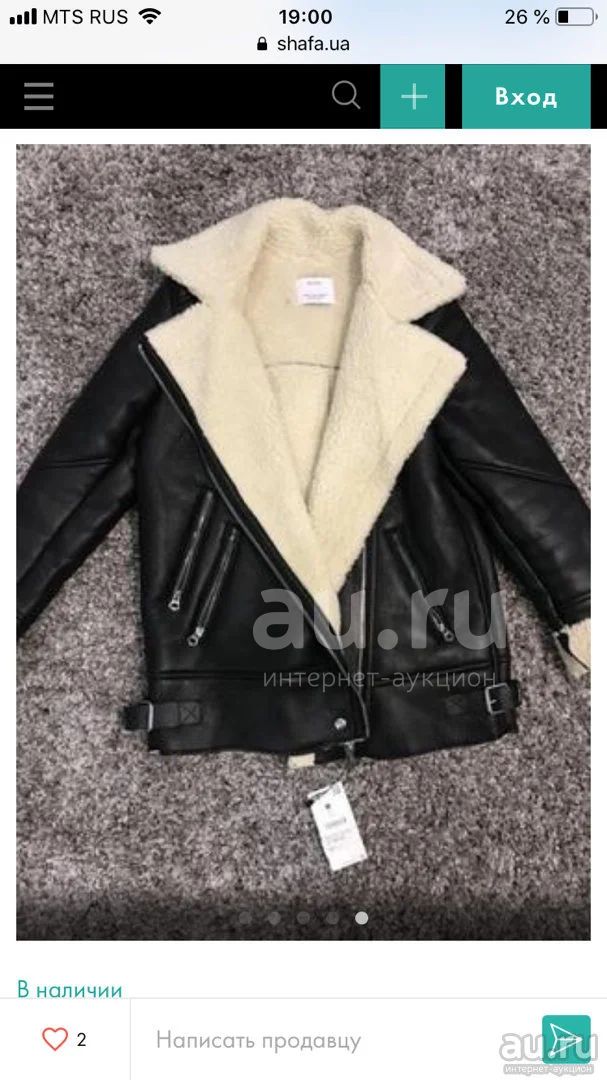Image resolution: width=607 pixels, height=1080 pixels.
Task: Add a new listing with plus button
Action: [413, 96]
